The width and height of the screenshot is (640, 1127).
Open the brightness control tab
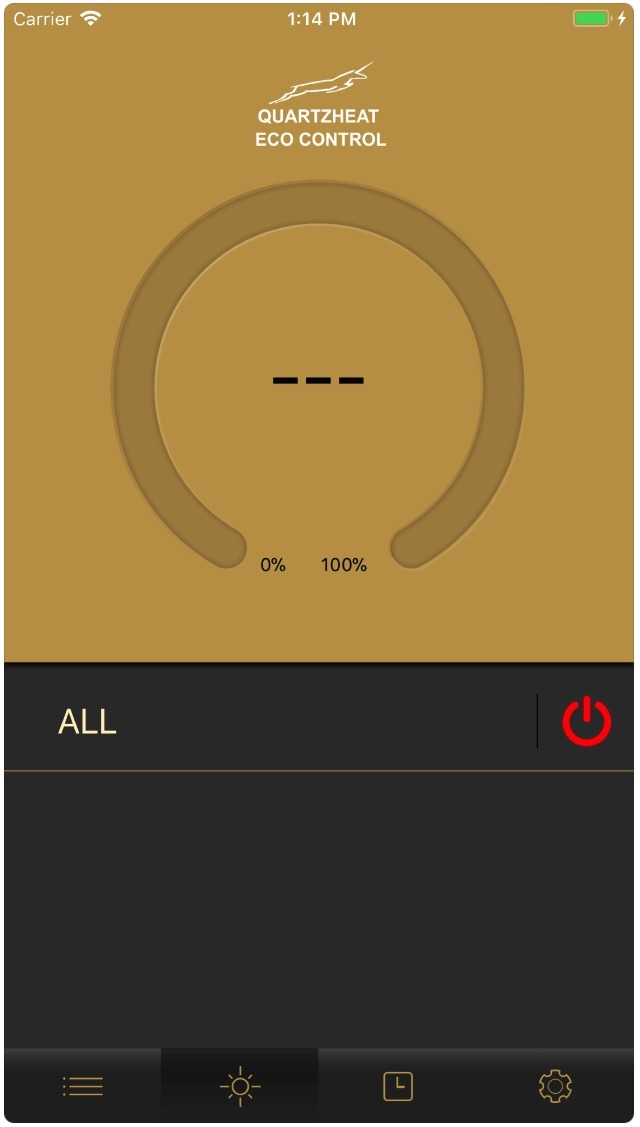pyautogui.click(x=240, y=1086)
